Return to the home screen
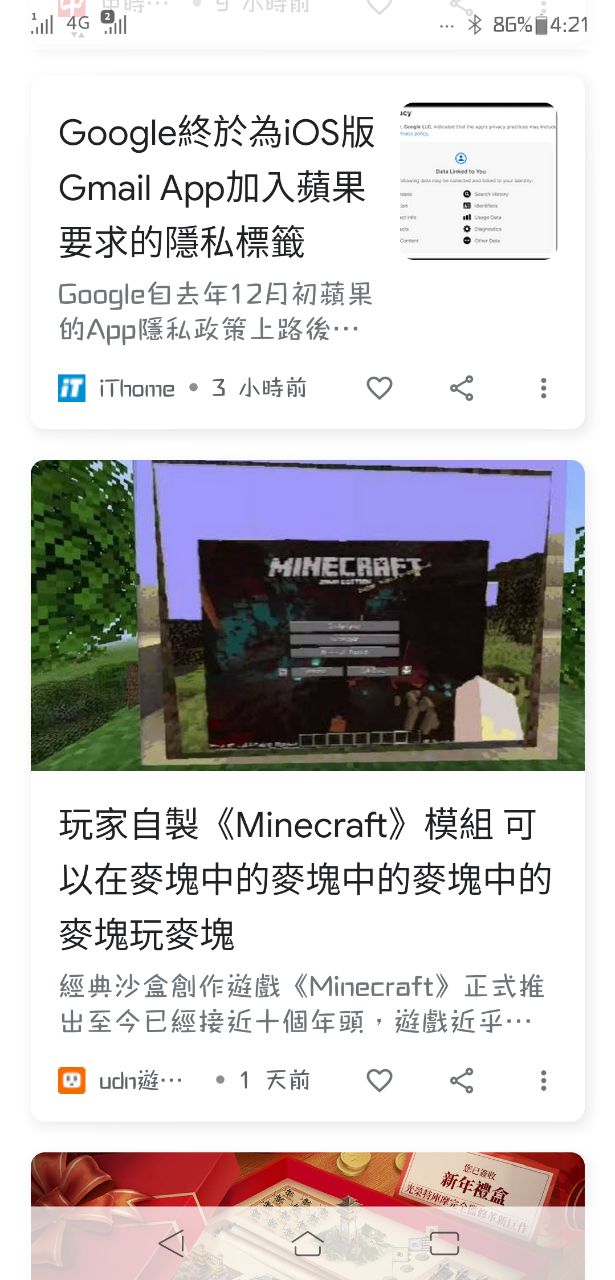615x1280 pixels. click(x=307, y=1243)
